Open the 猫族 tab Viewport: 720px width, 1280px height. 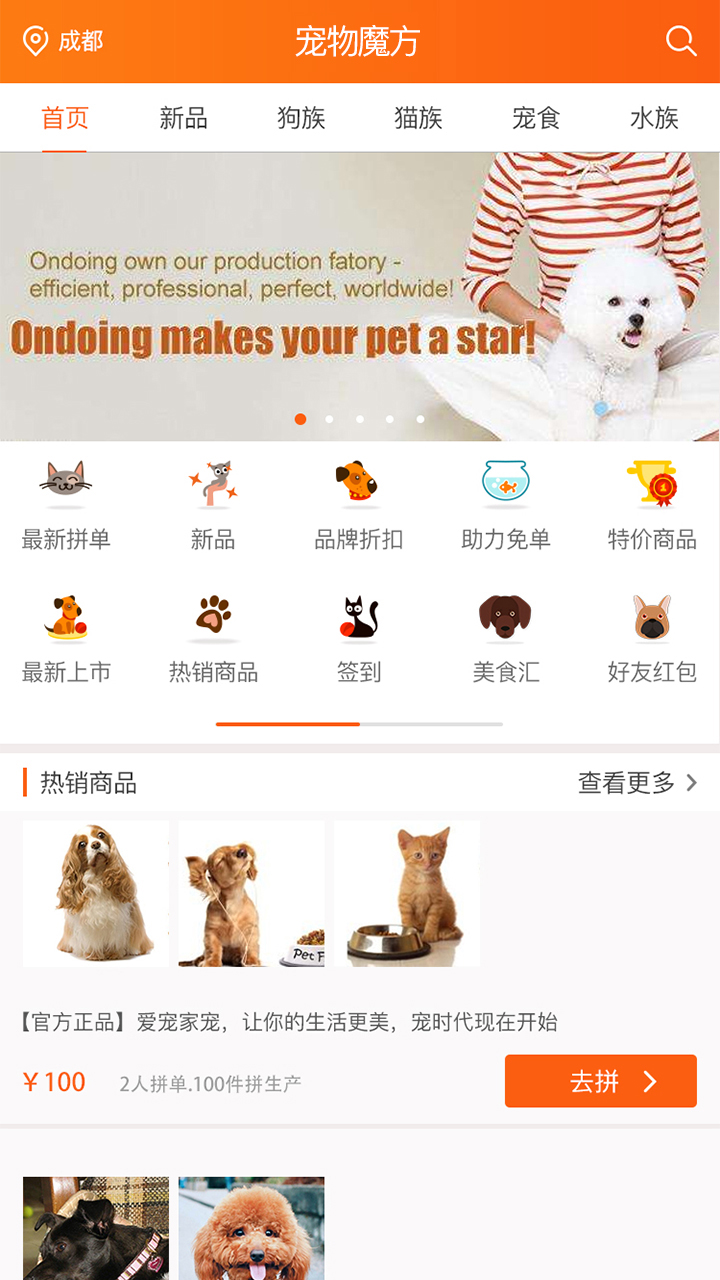click(x=418, y=118)
